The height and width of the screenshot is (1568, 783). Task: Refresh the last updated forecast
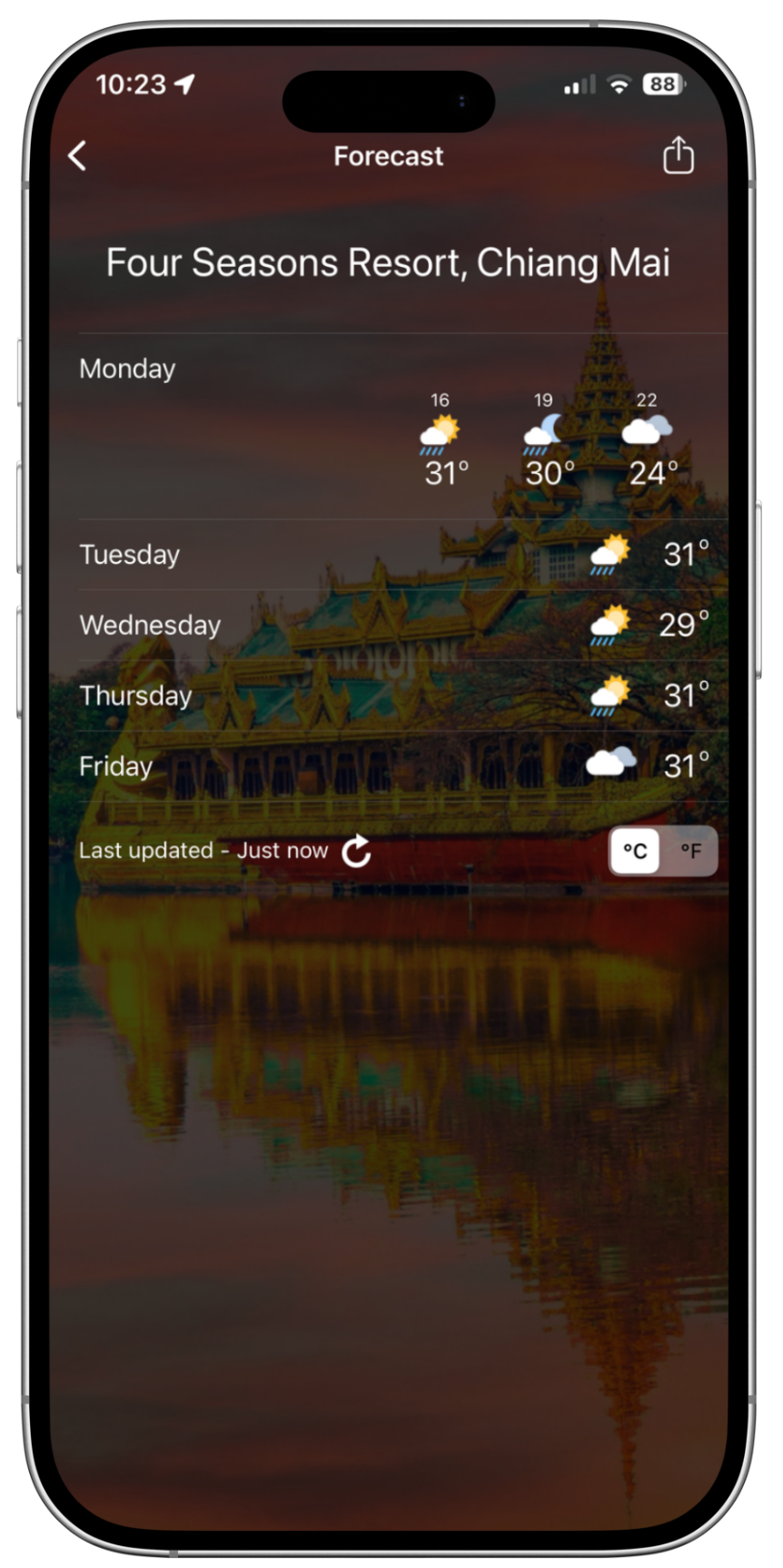(x=356, y=851)
